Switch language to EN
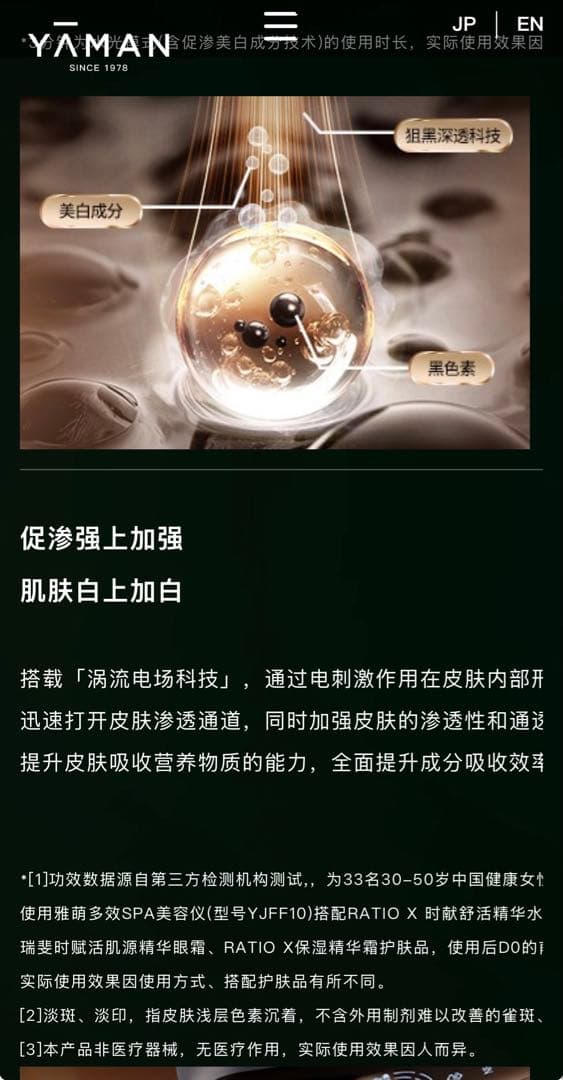563x1080 pixels. [x=530, y=24]
